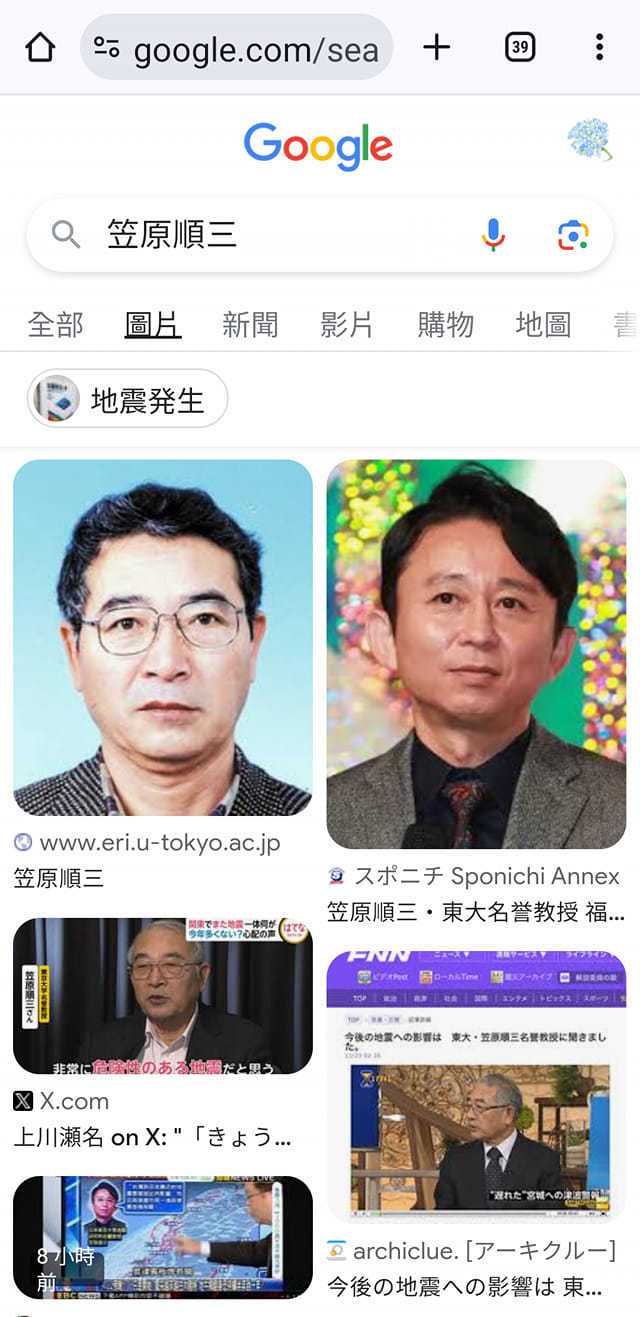Open the image result posted 8小時前
Screen dimensions: 640x1317
tap(162, 1238)
